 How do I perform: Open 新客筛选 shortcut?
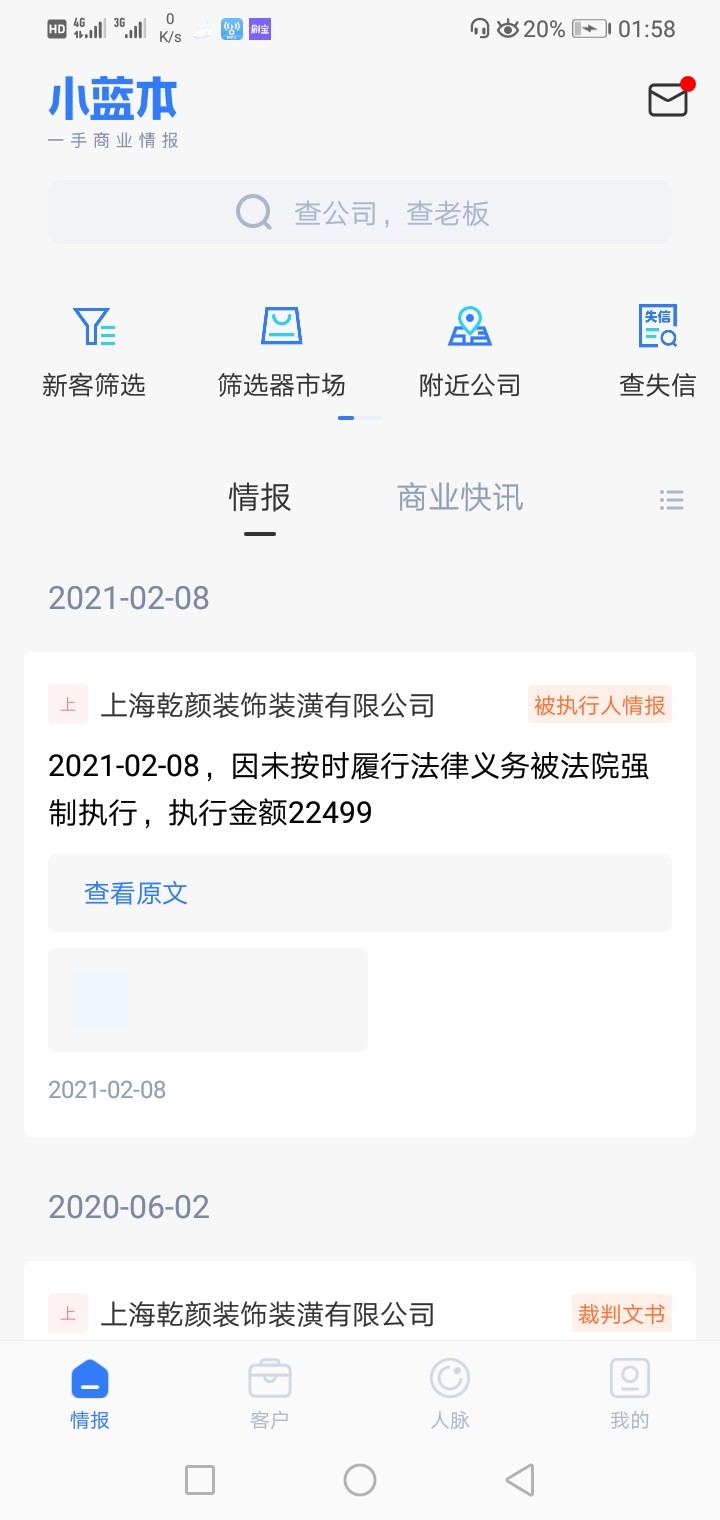pos(94,352)
